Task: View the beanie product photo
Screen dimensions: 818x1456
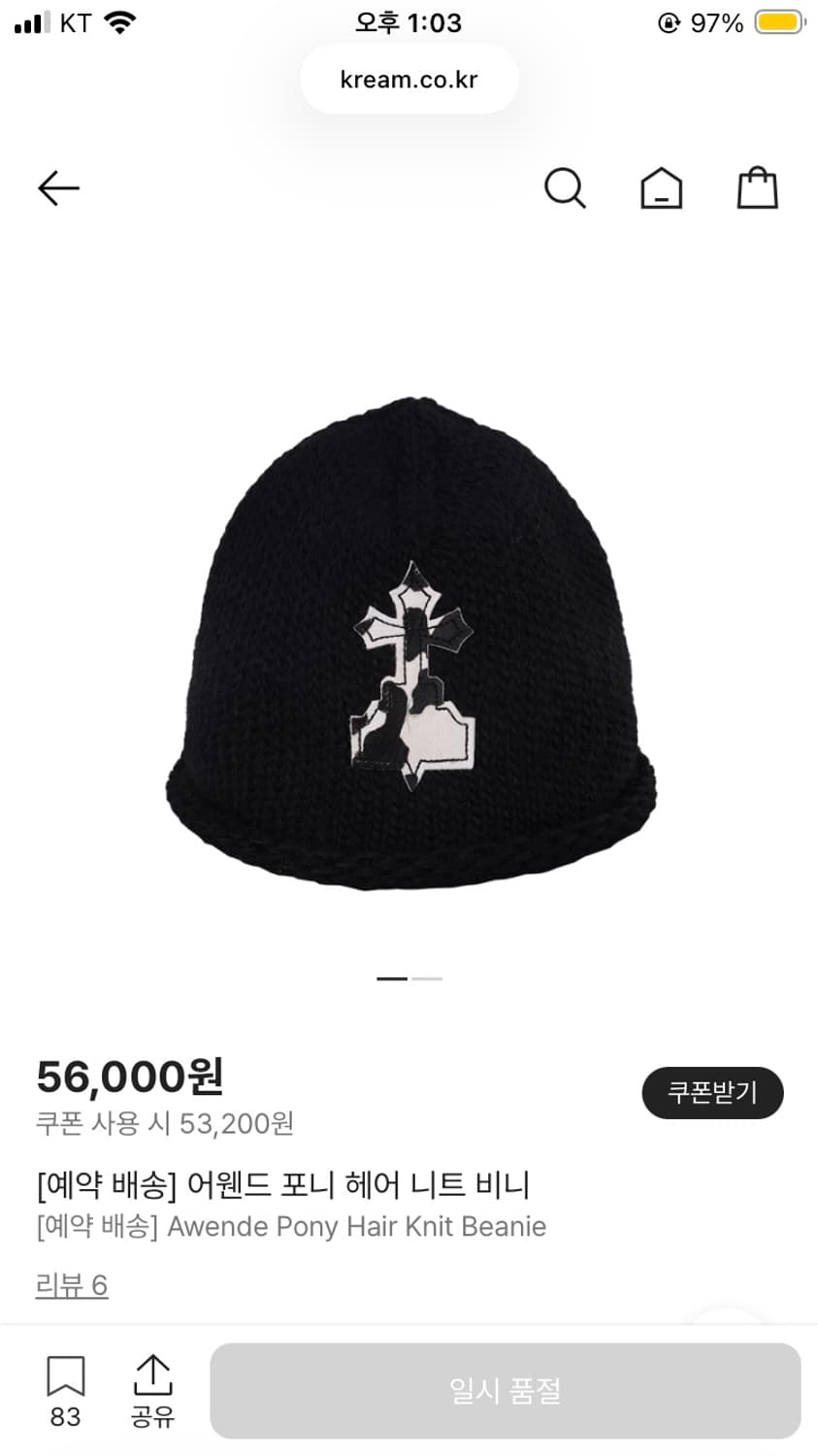Action: click(x=409, y=641)
